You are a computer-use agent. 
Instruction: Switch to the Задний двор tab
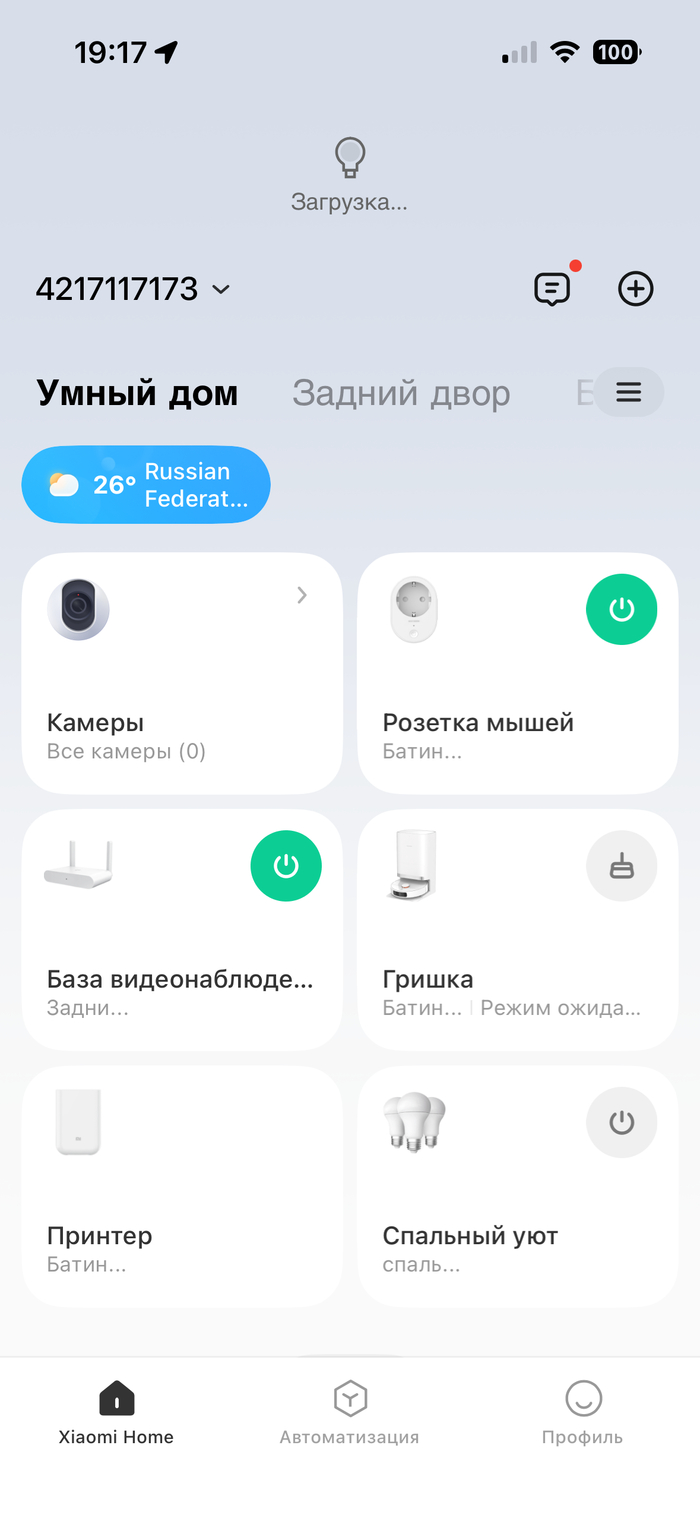(401, 393)
